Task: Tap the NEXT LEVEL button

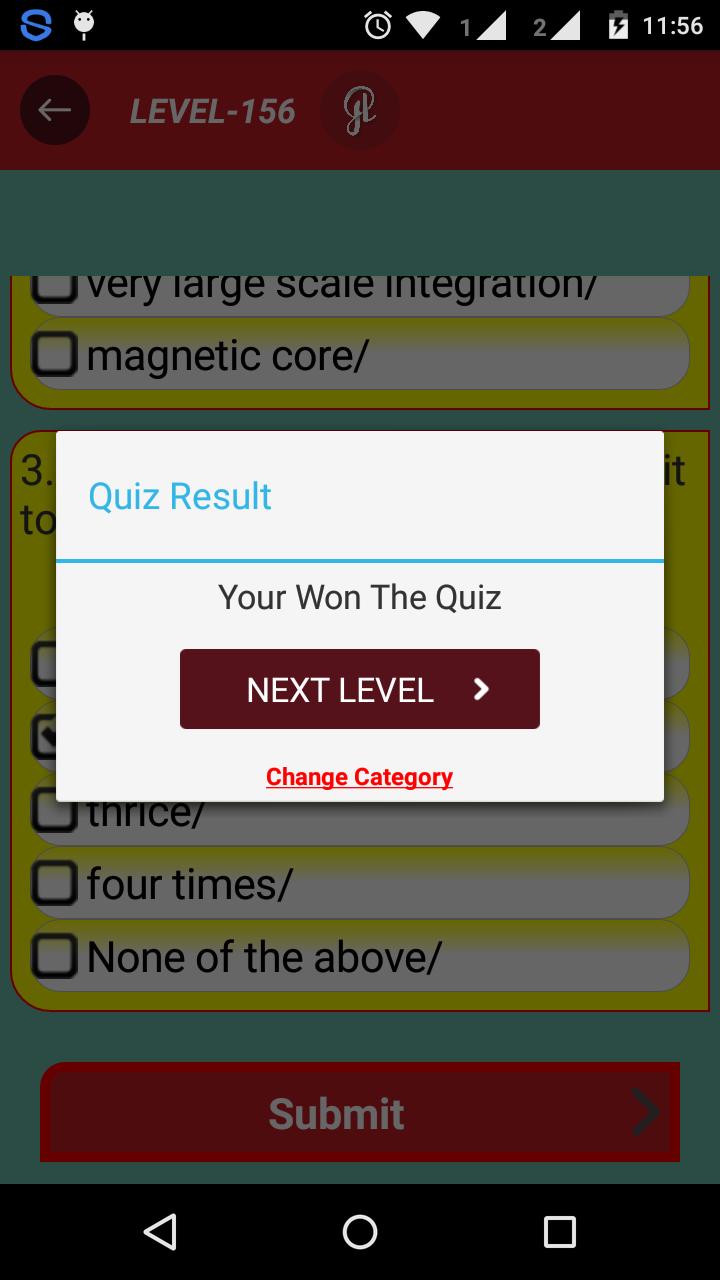Action: [359, 689]
